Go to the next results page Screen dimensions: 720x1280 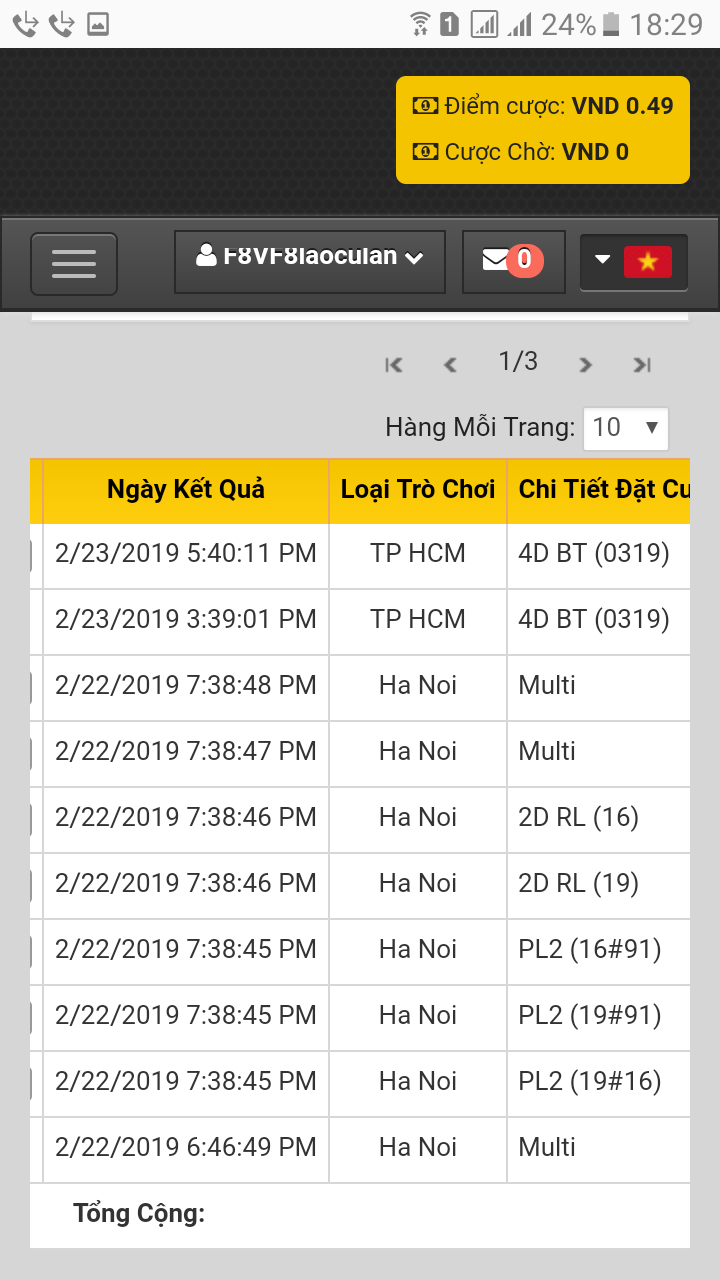click(586, 365)
